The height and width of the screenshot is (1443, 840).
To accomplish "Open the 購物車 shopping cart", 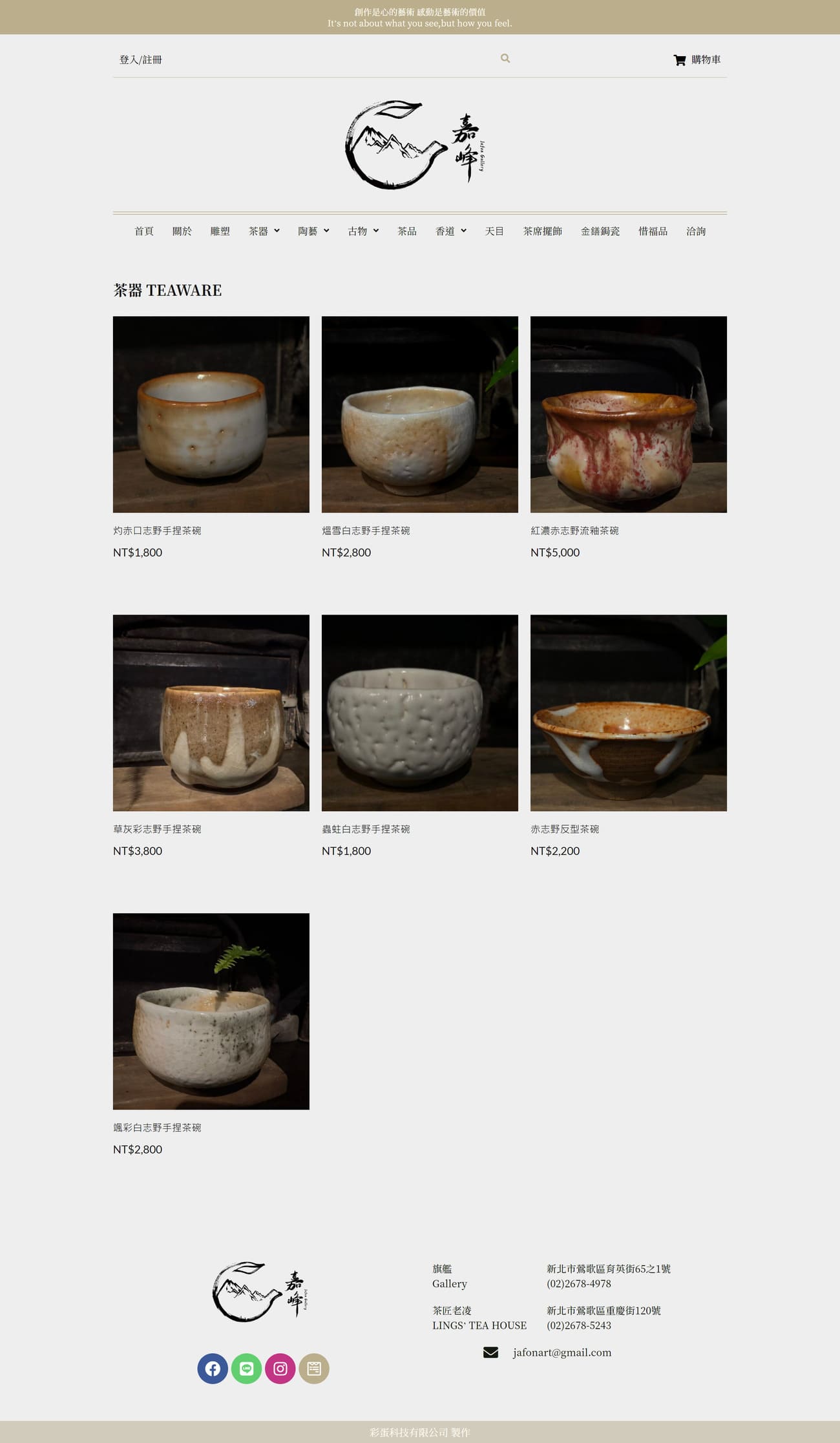I will [x=697, y=59].
